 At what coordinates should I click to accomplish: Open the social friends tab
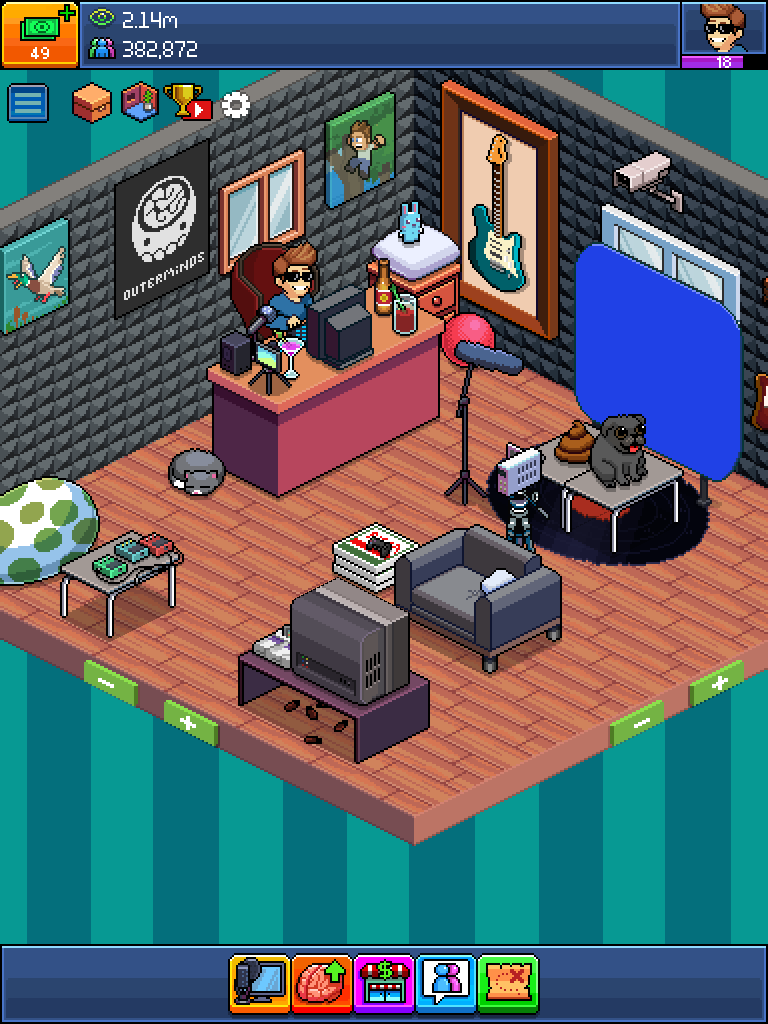tap(446, 983)
